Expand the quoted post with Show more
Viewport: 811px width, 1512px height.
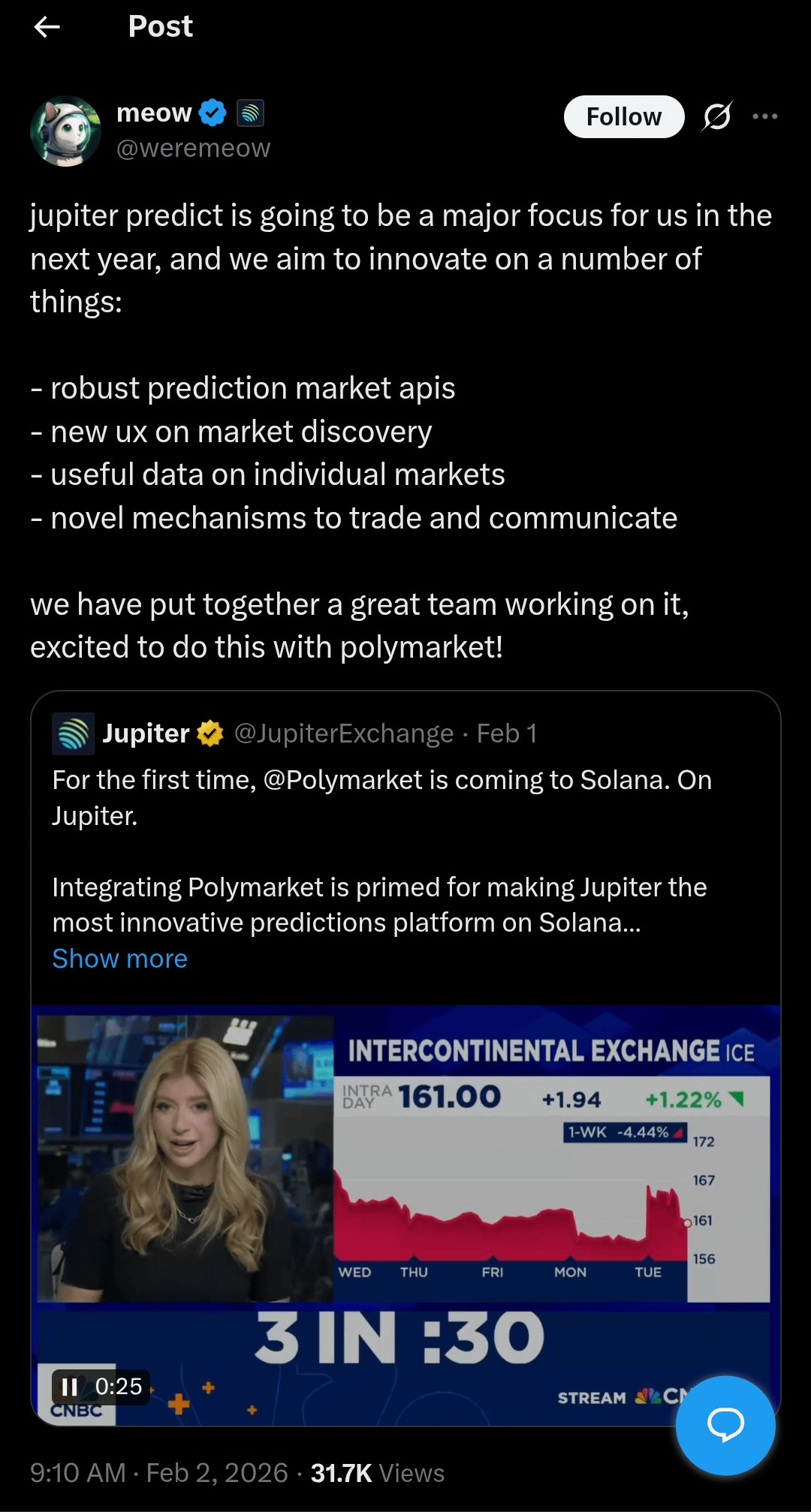coord(119,959)
